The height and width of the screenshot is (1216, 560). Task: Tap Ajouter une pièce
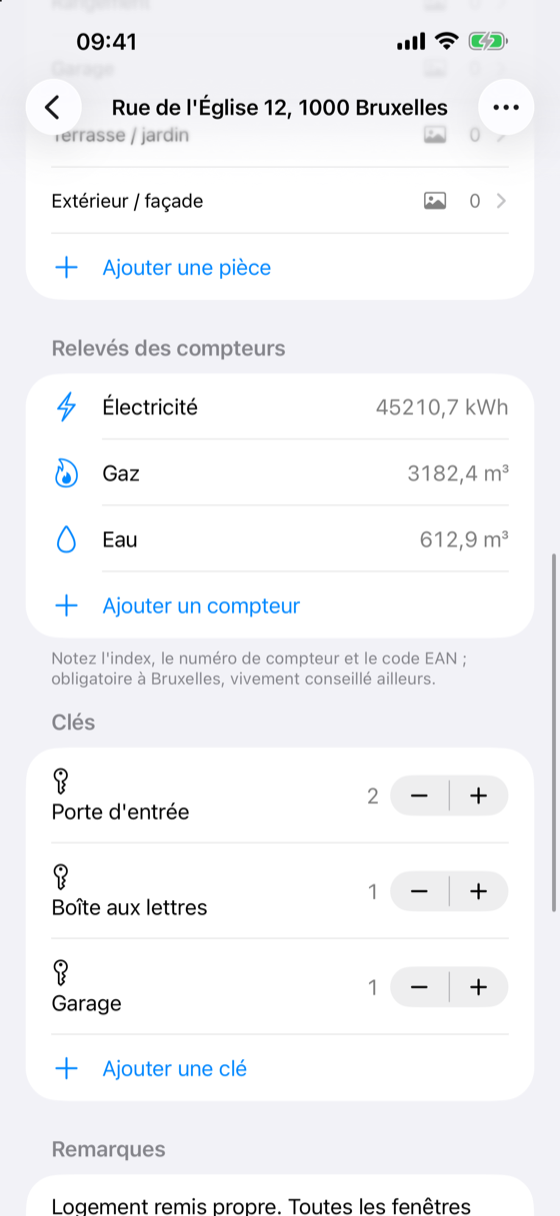280,267
